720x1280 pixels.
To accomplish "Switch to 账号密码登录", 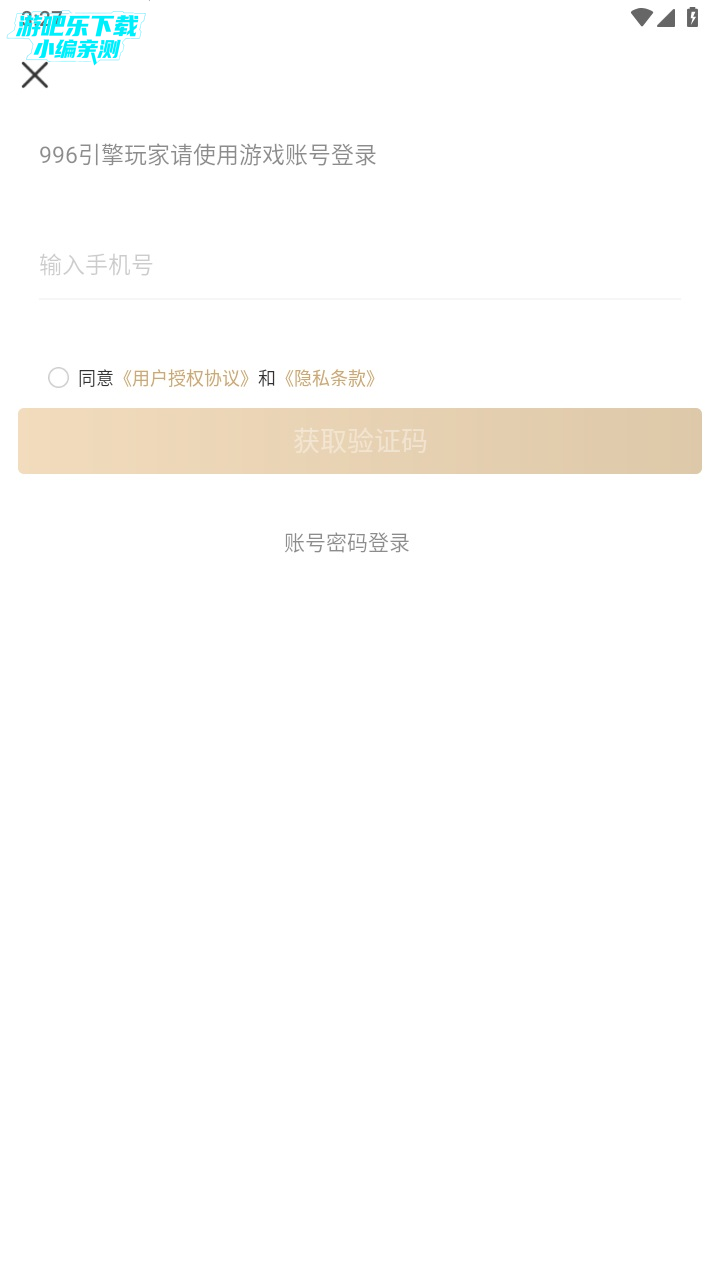I will pos(347,543).
